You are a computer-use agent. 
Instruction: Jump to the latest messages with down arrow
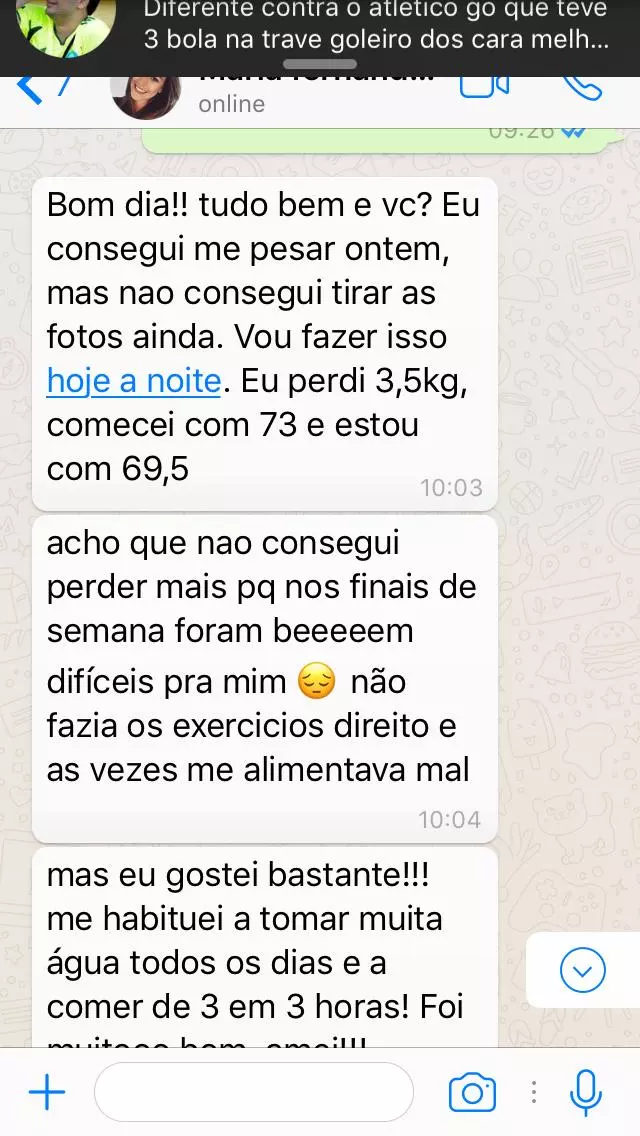(582, 969)
